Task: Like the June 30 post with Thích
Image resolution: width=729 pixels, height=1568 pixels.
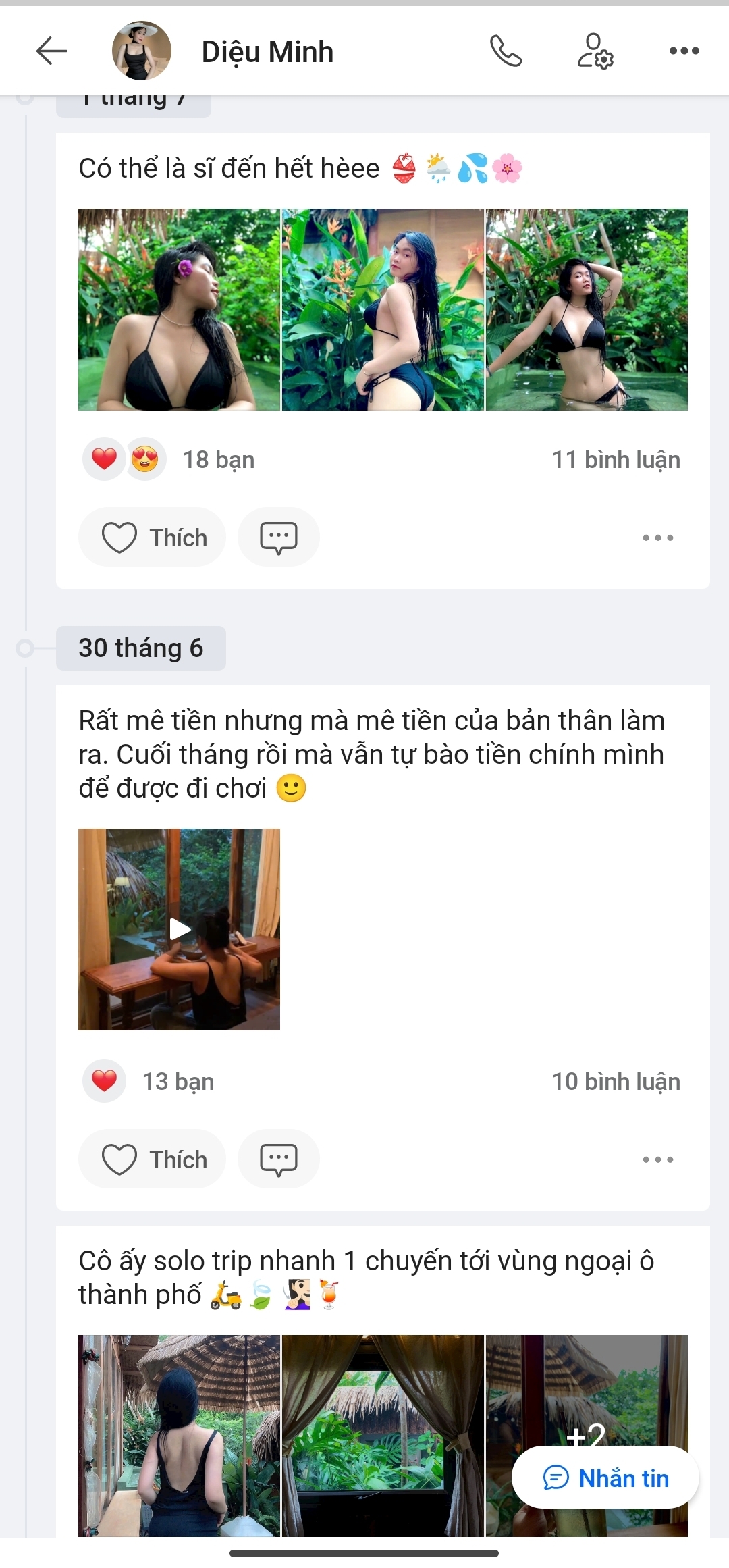Action: point(152,1159)
